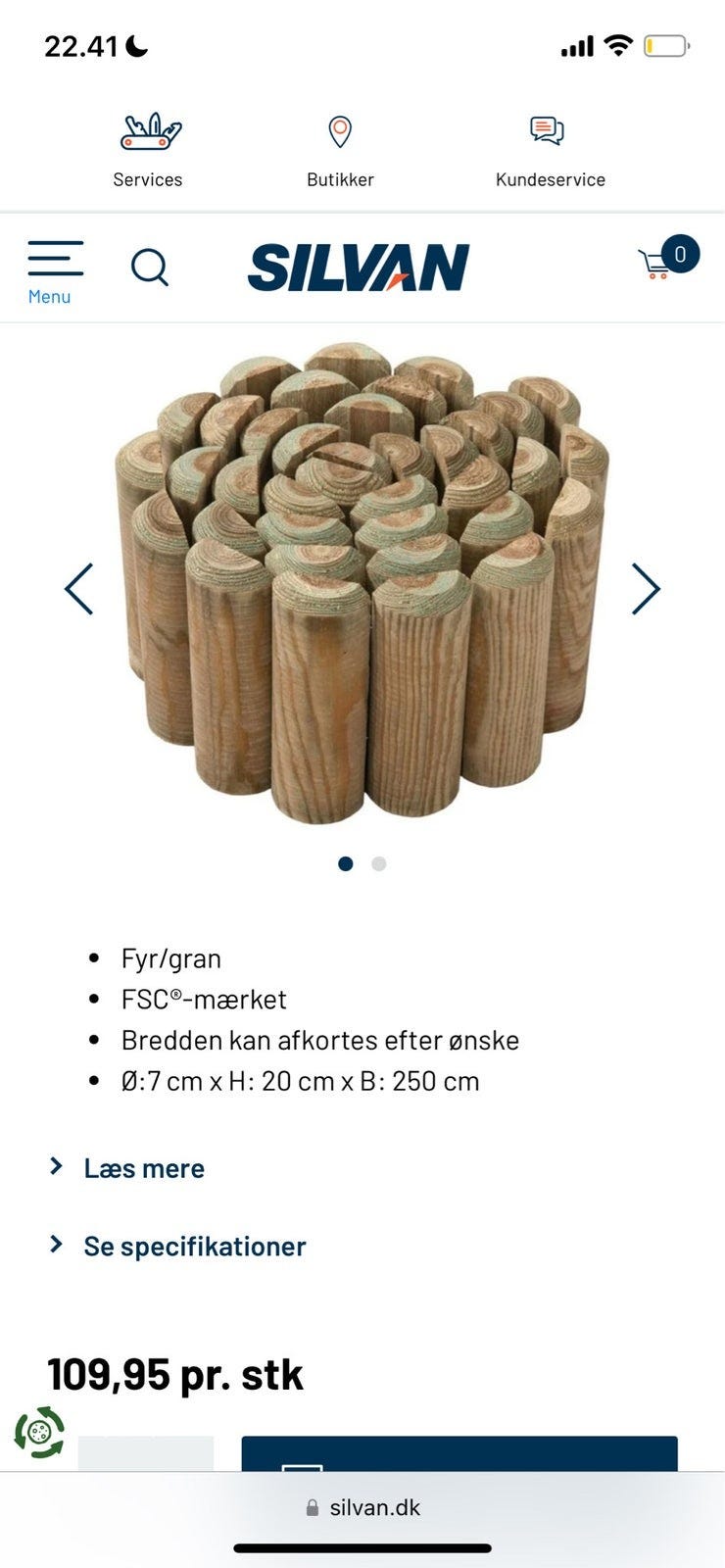Jump to second image dot
The width and height of the screenshot is (725, 1568).
[379, 863]
